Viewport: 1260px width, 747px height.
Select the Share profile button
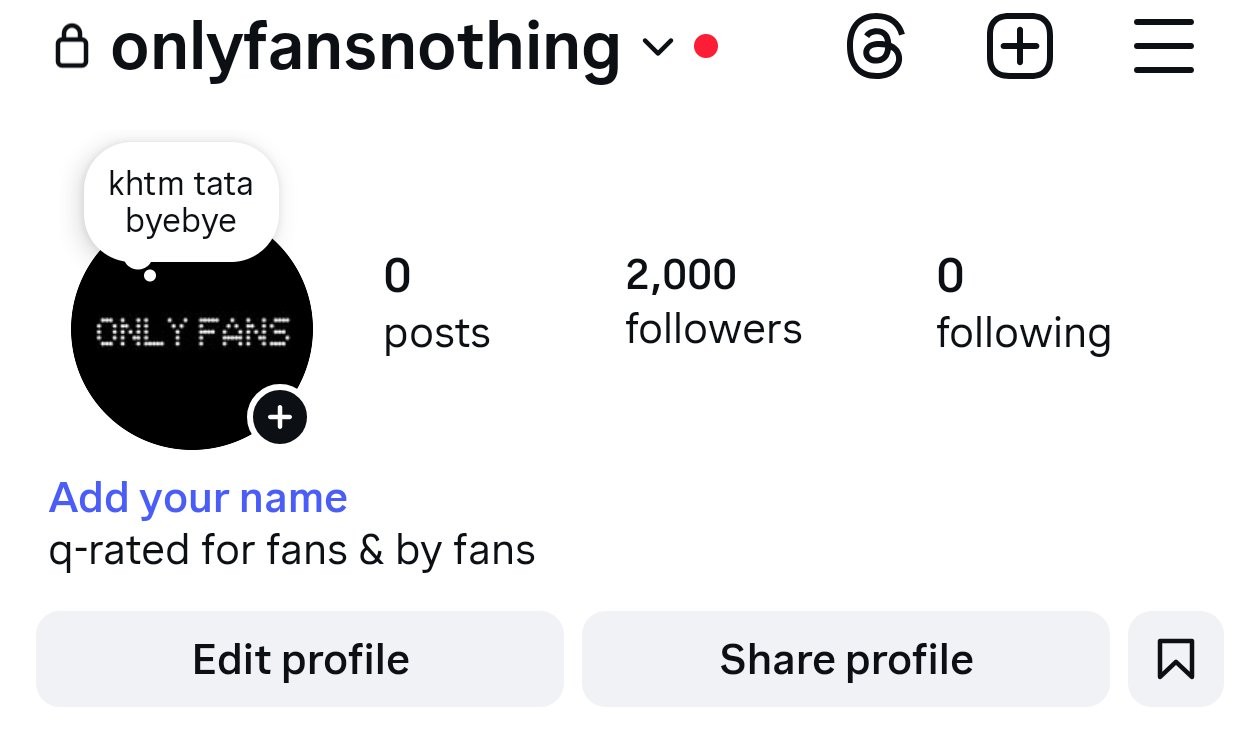coord(846,660)
